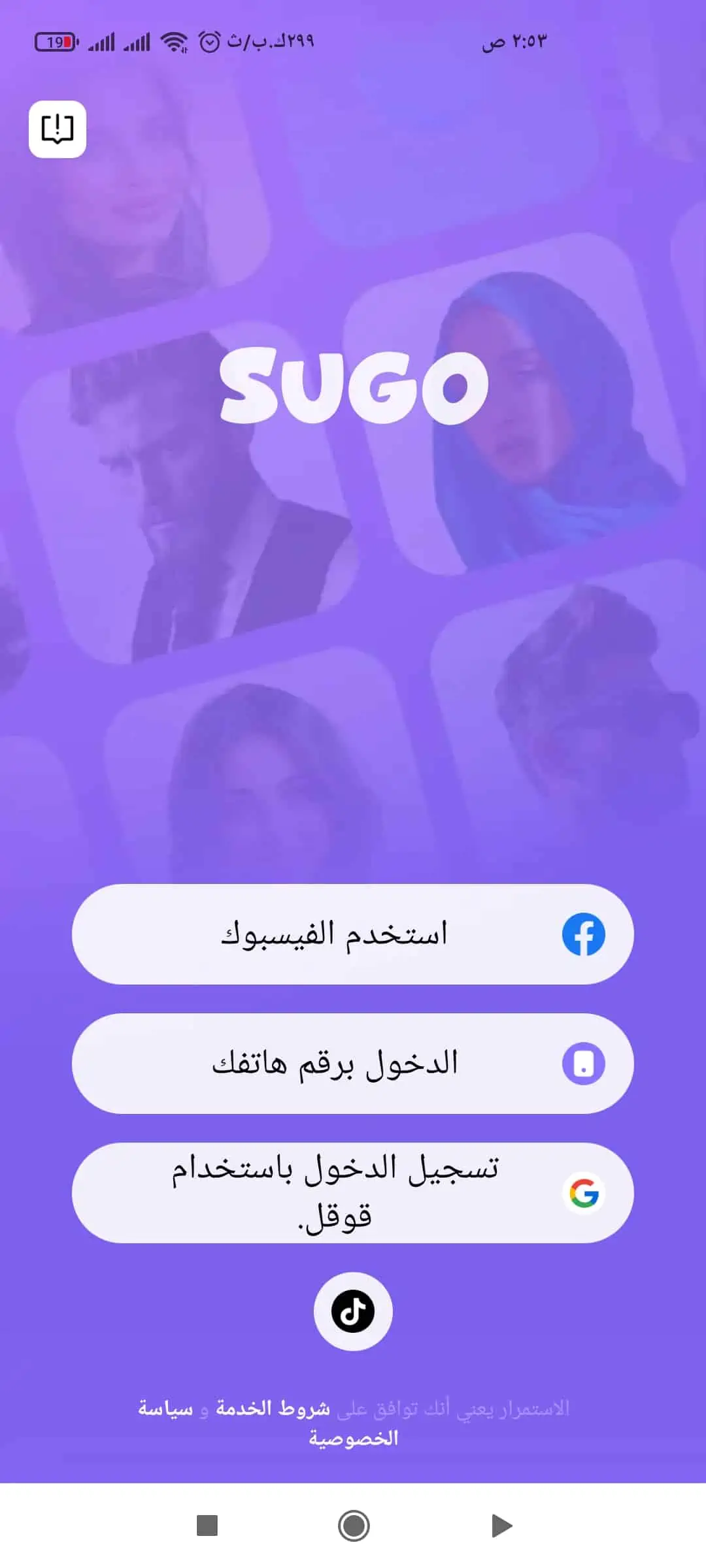The width and height of the screenshot is (706, 1568).
Task: Open the feedback report icon
Action: pos(58,129)
